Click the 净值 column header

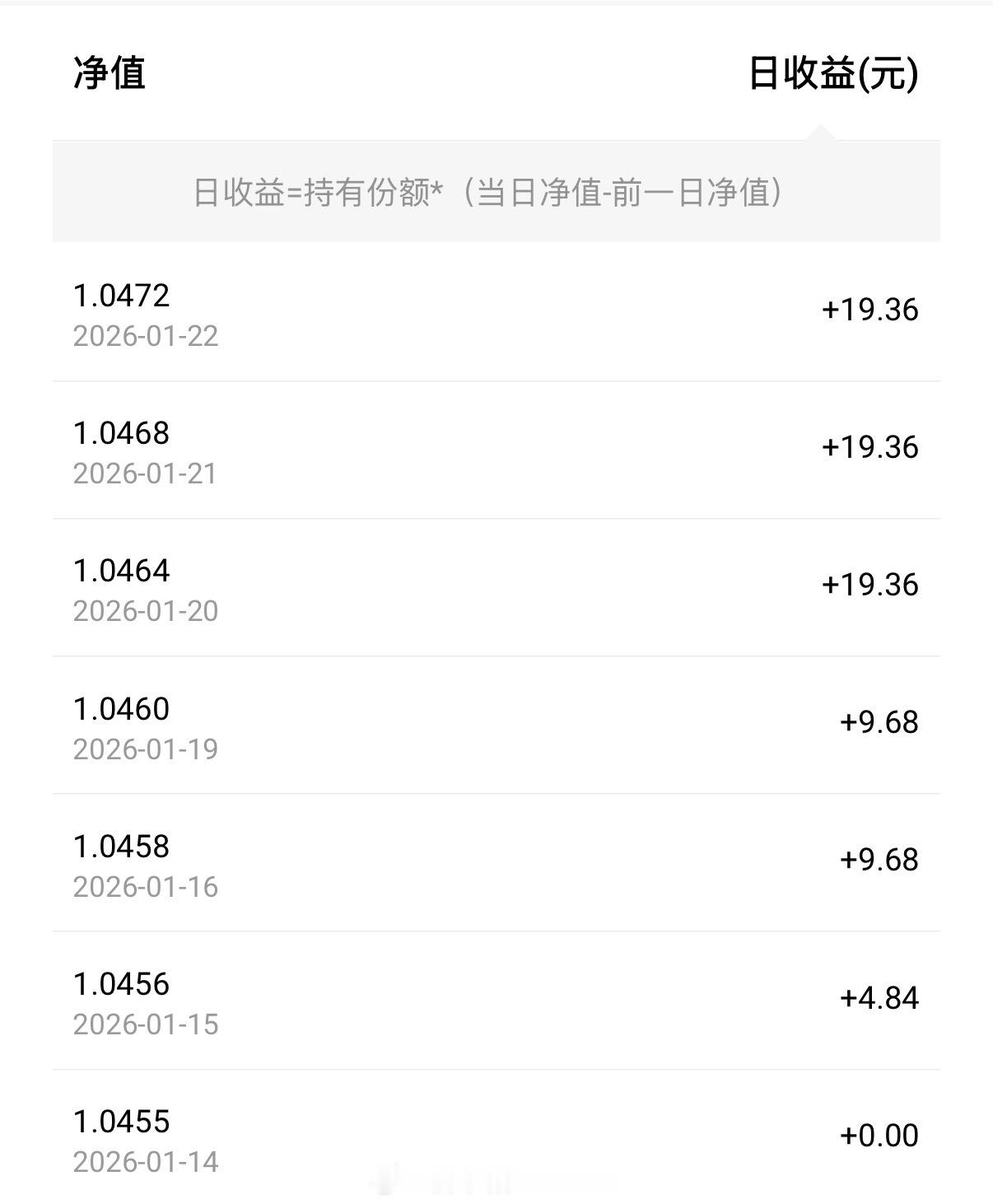click(x=111, y=72)
